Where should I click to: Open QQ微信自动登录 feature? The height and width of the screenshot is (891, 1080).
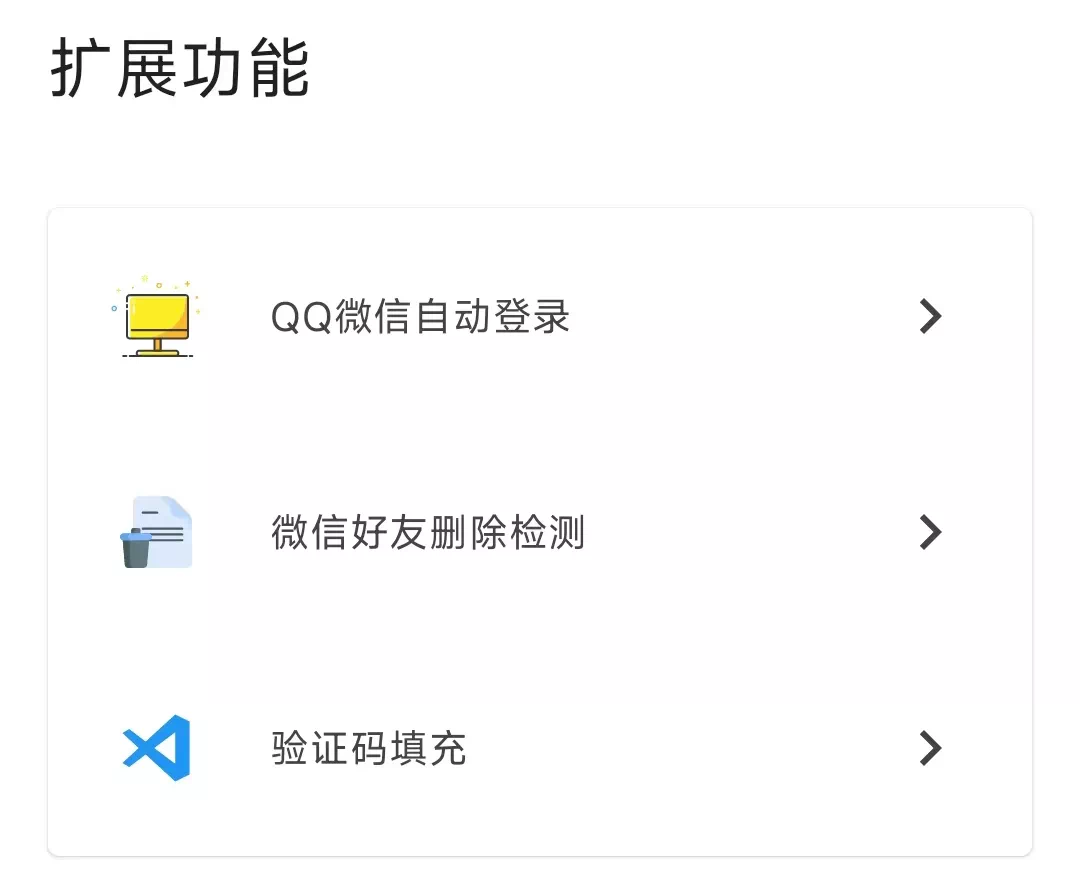pyautogui.click(x=420, y=318)
